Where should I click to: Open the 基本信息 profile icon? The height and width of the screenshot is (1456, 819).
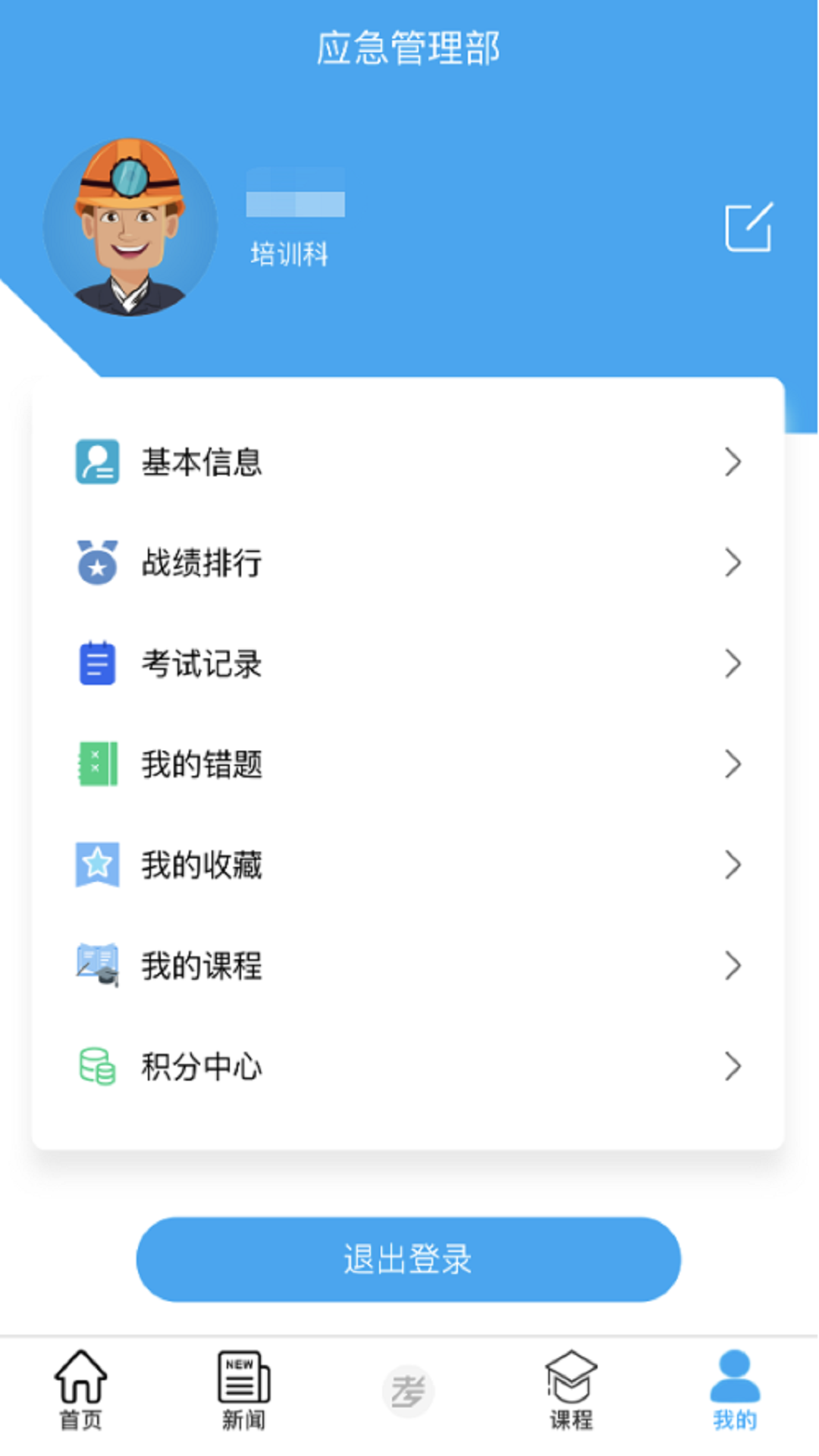[x=96, y=462]
